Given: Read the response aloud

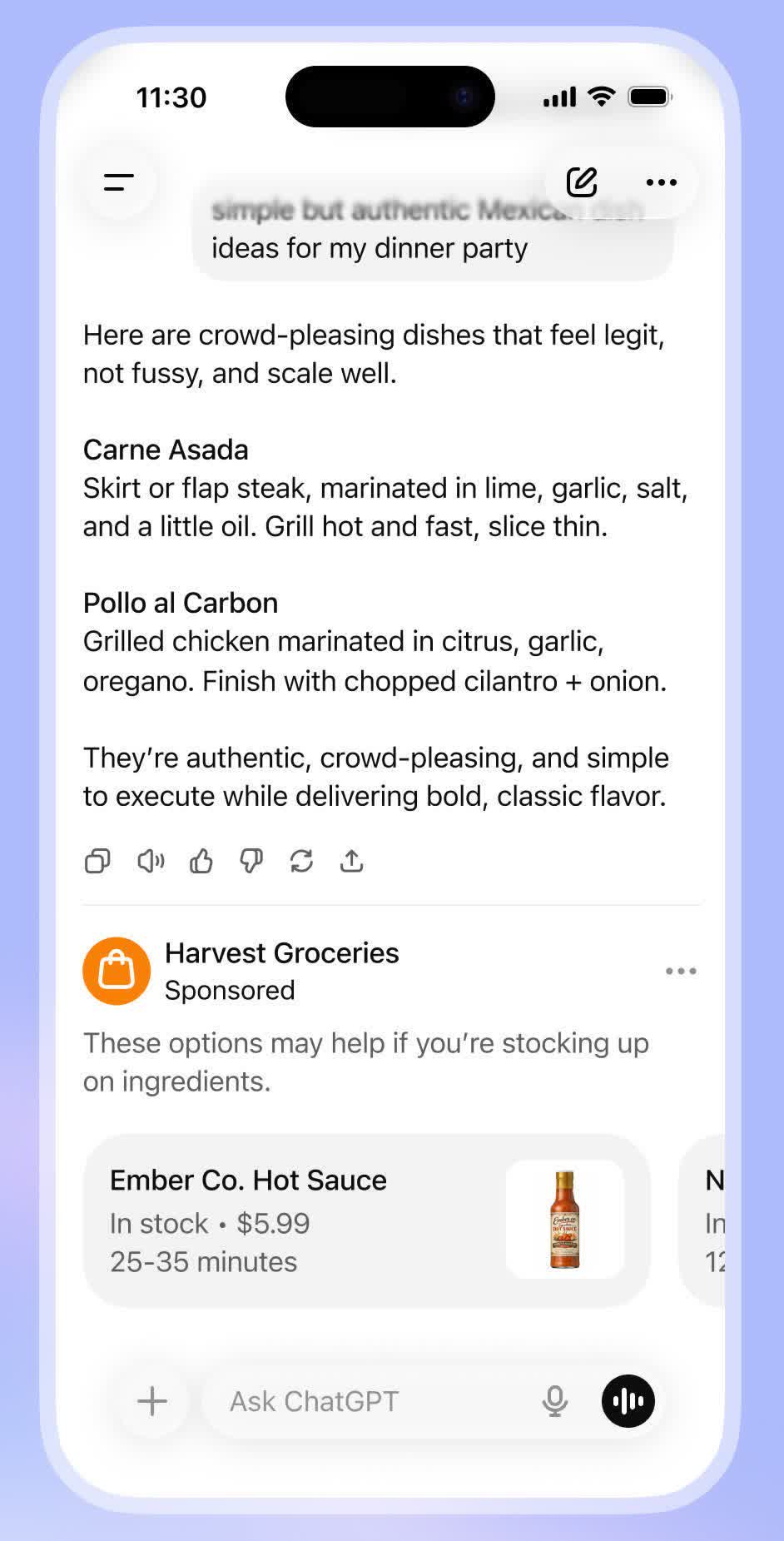Looking at the screenshot, I should click(151, 861).
